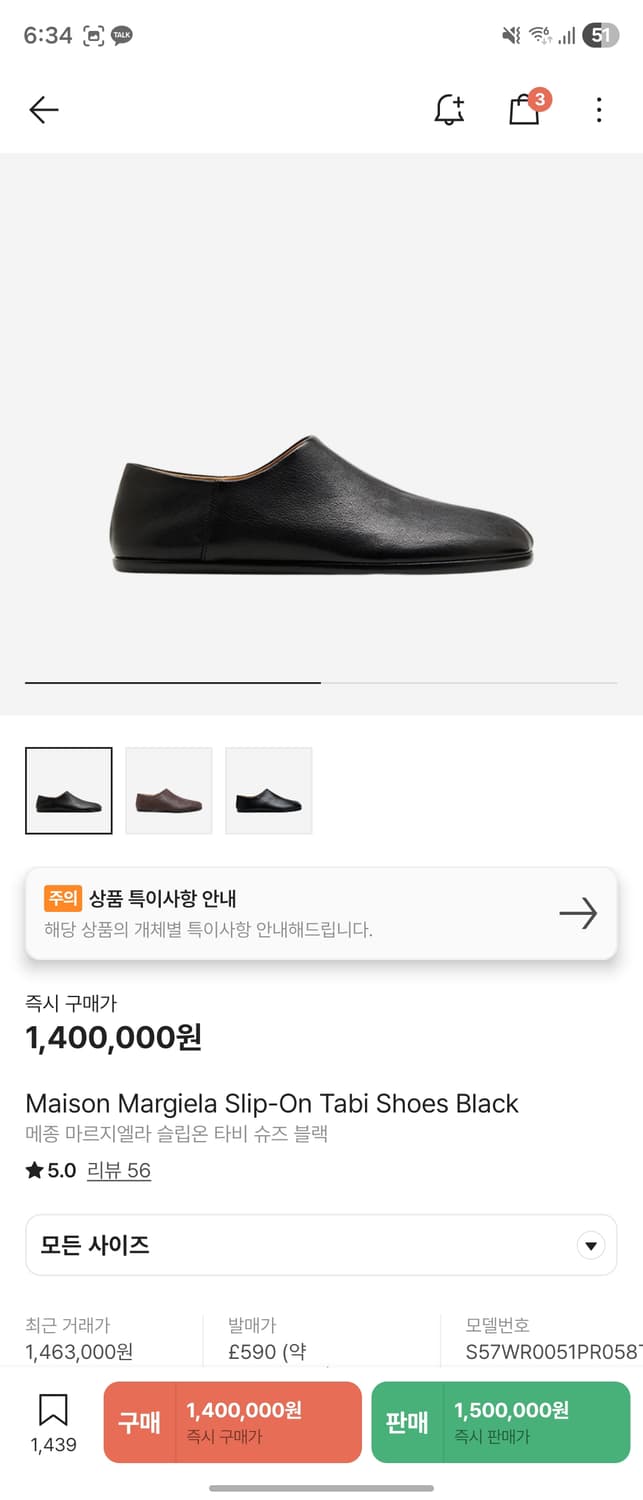Select the first black shoe thumbnail
643x1500 pixels.
(x=69, y=791)
